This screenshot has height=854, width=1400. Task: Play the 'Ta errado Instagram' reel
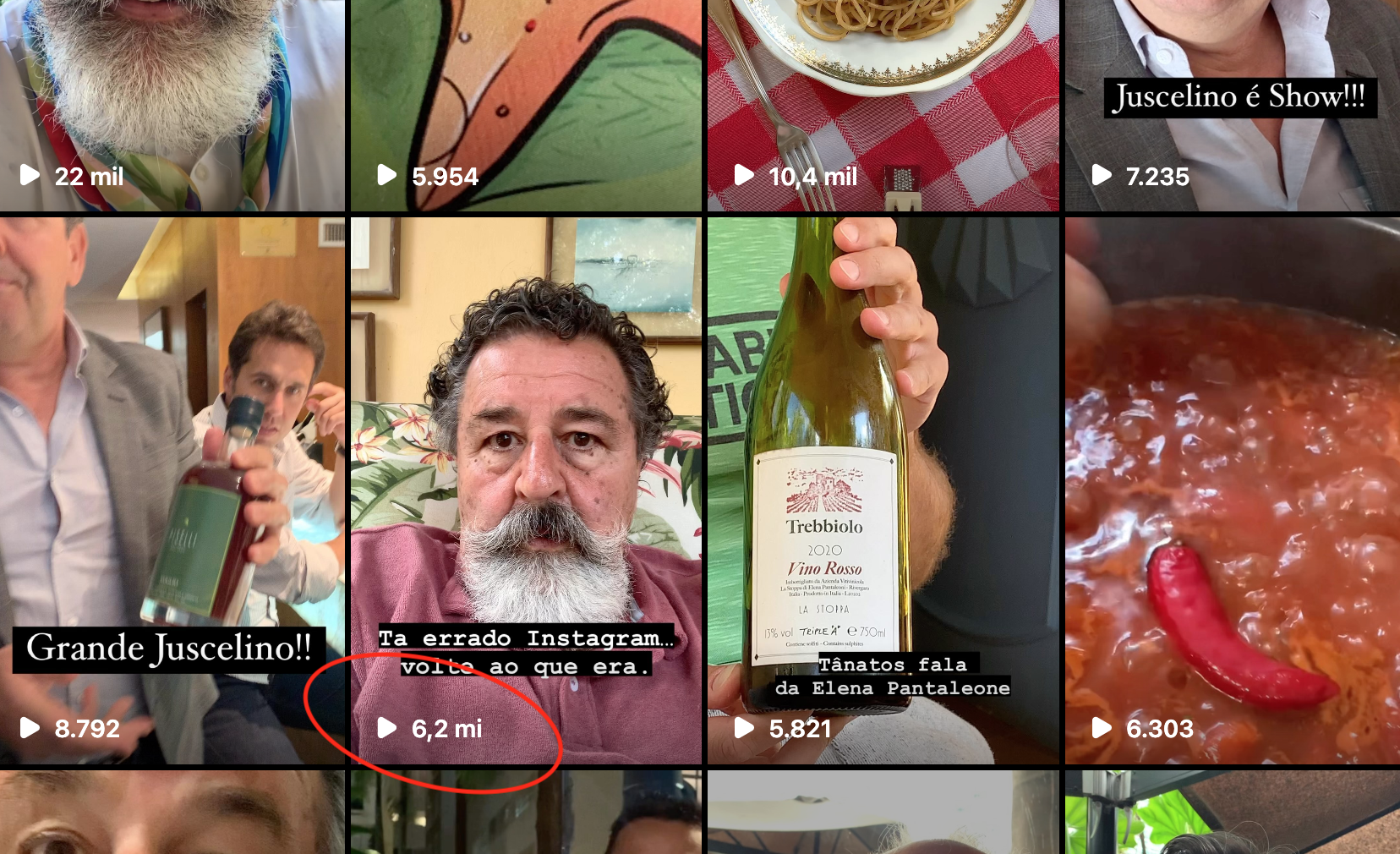(526, 490)
